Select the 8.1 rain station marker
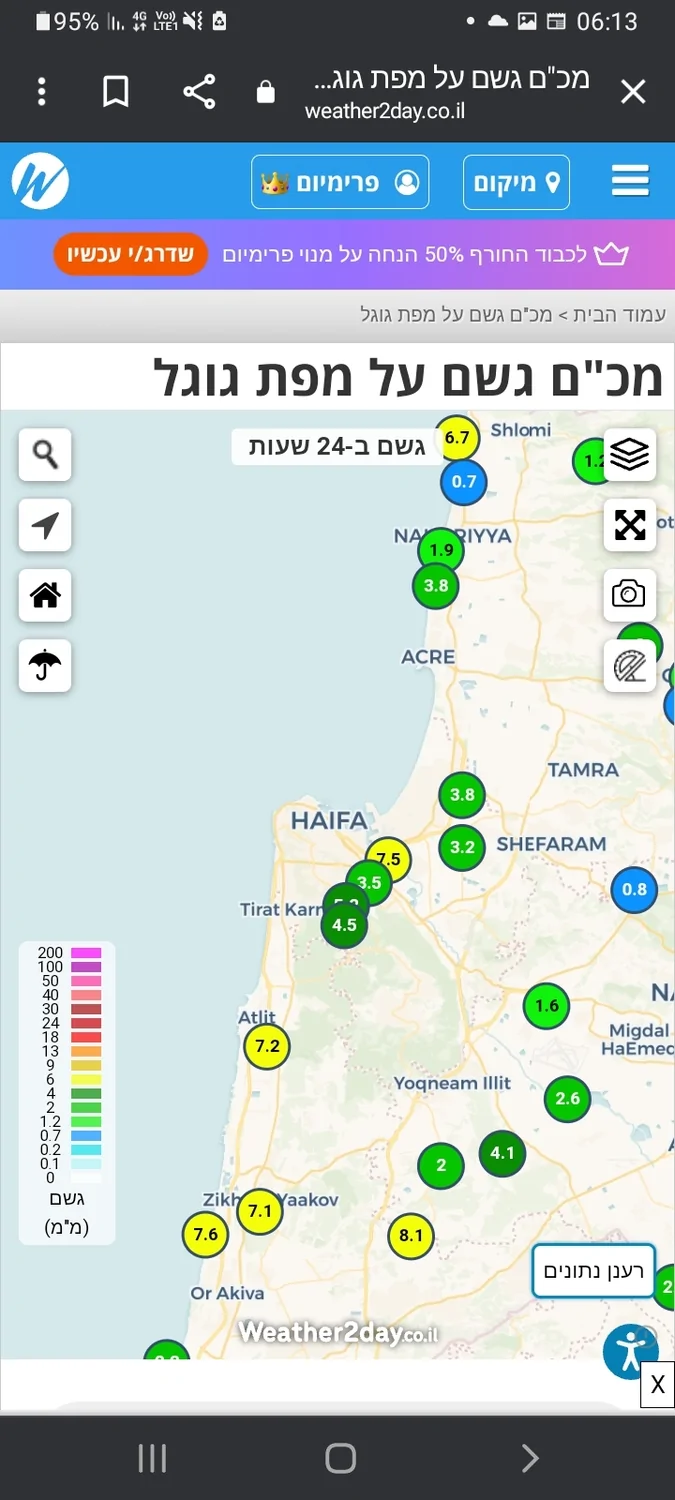Image resolution: width=675 pixels, height=1500 pixels. [x=411, y=1235]
